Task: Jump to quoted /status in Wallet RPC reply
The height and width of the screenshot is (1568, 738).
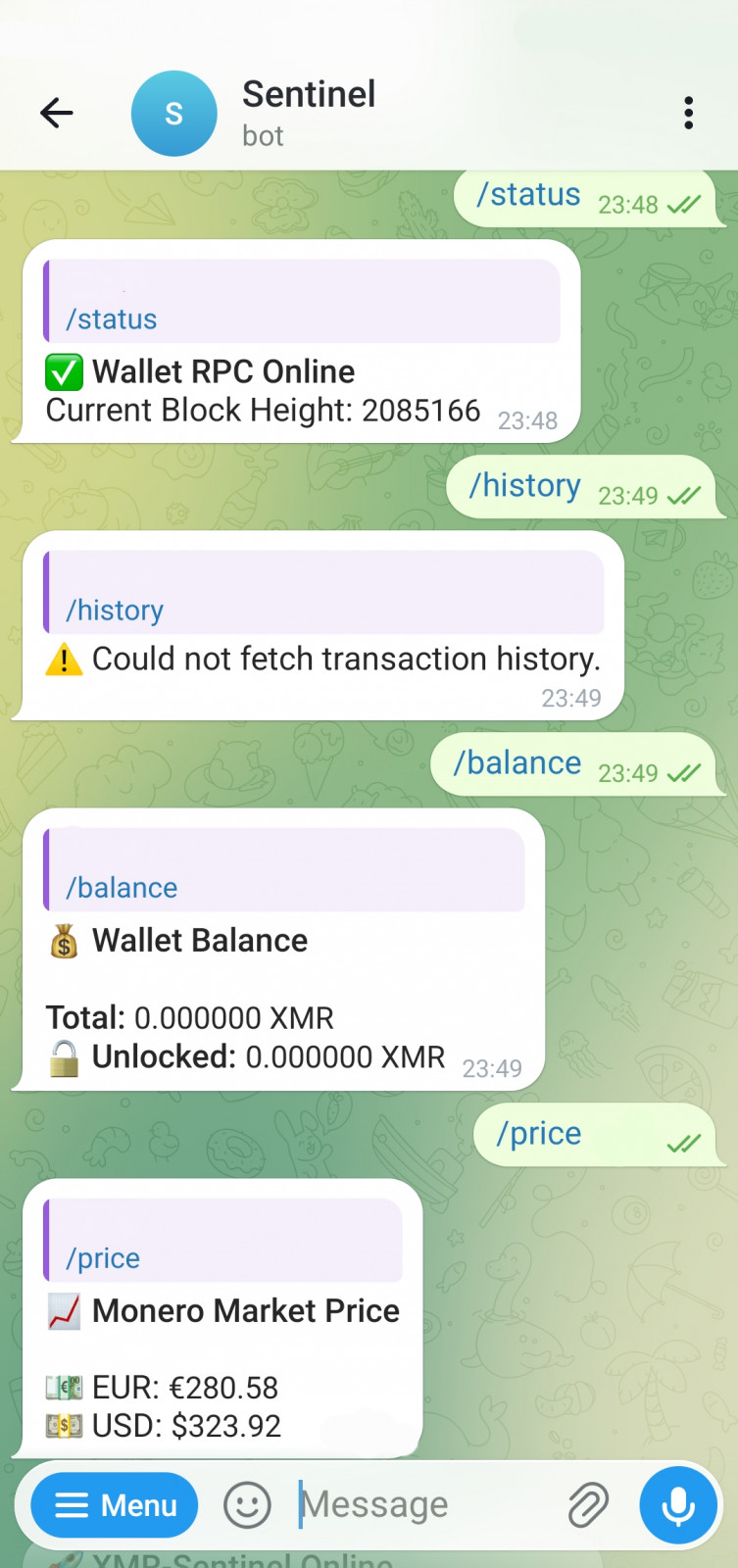Action: (302, 302)
